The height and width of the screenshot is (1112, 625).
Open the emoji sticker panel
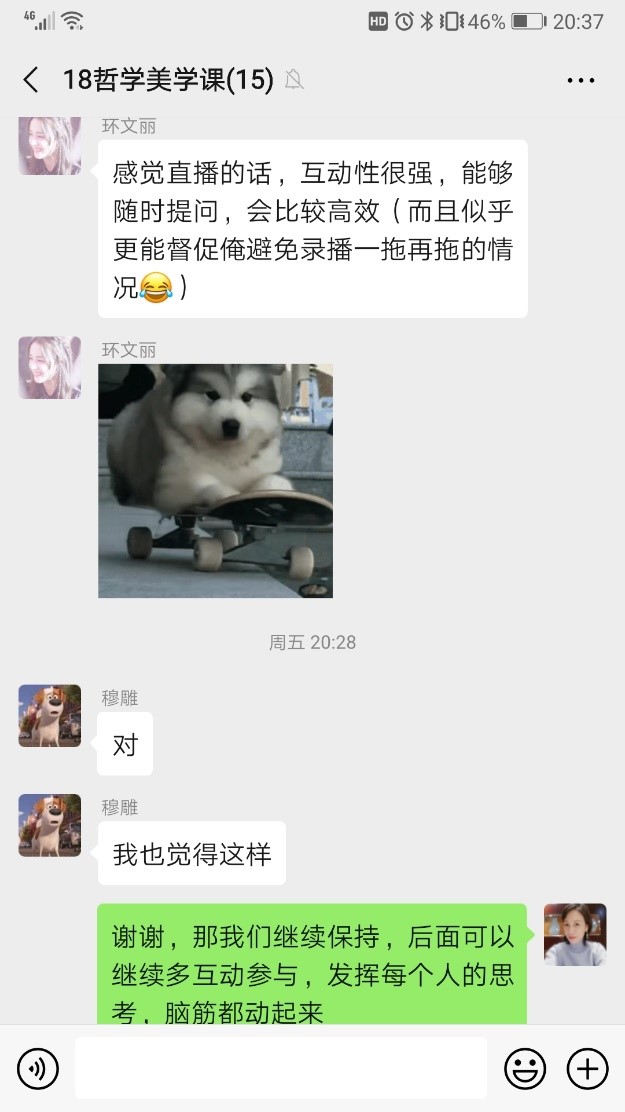pyautogui.click(x=525, y=1069)
